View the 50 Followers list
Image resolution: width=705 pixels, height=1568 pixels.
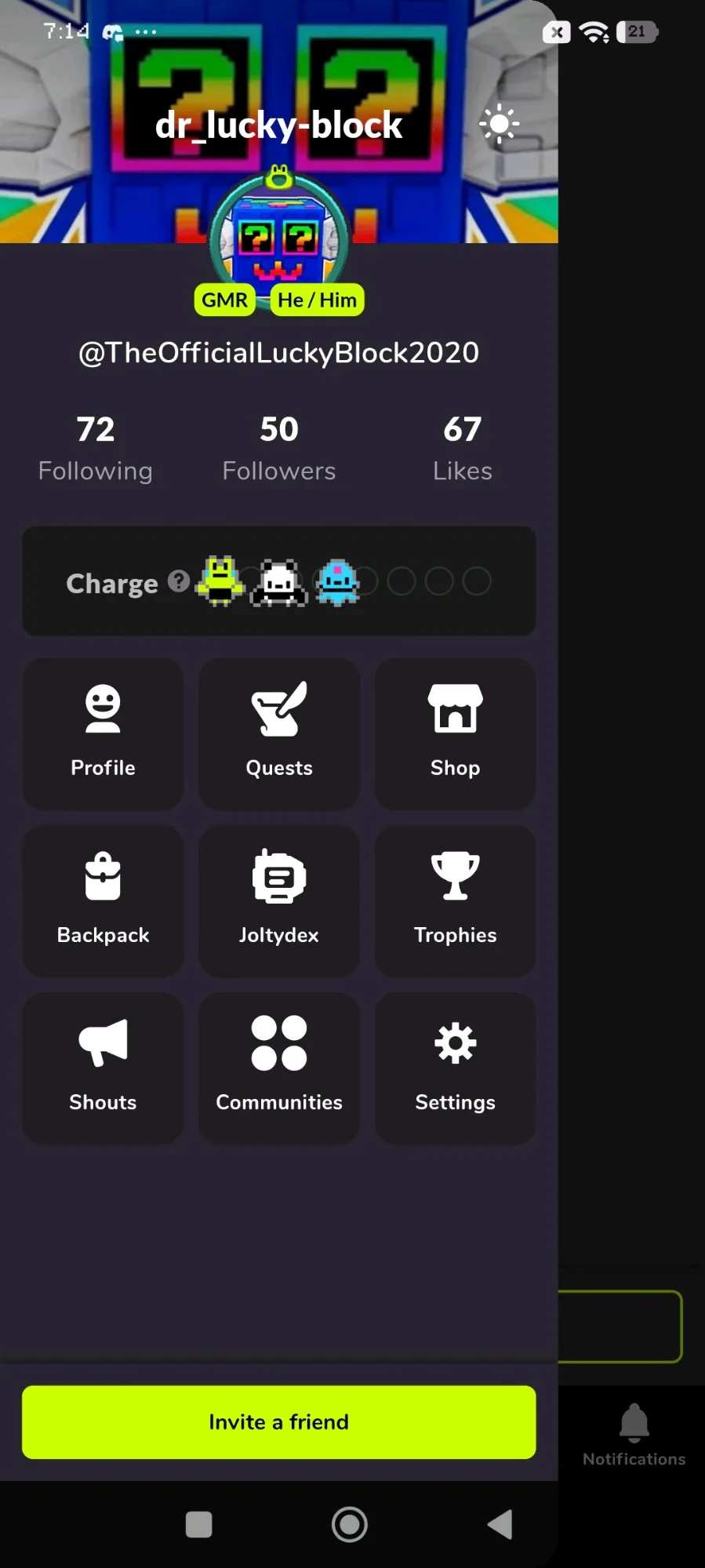(x=278, y=449)
